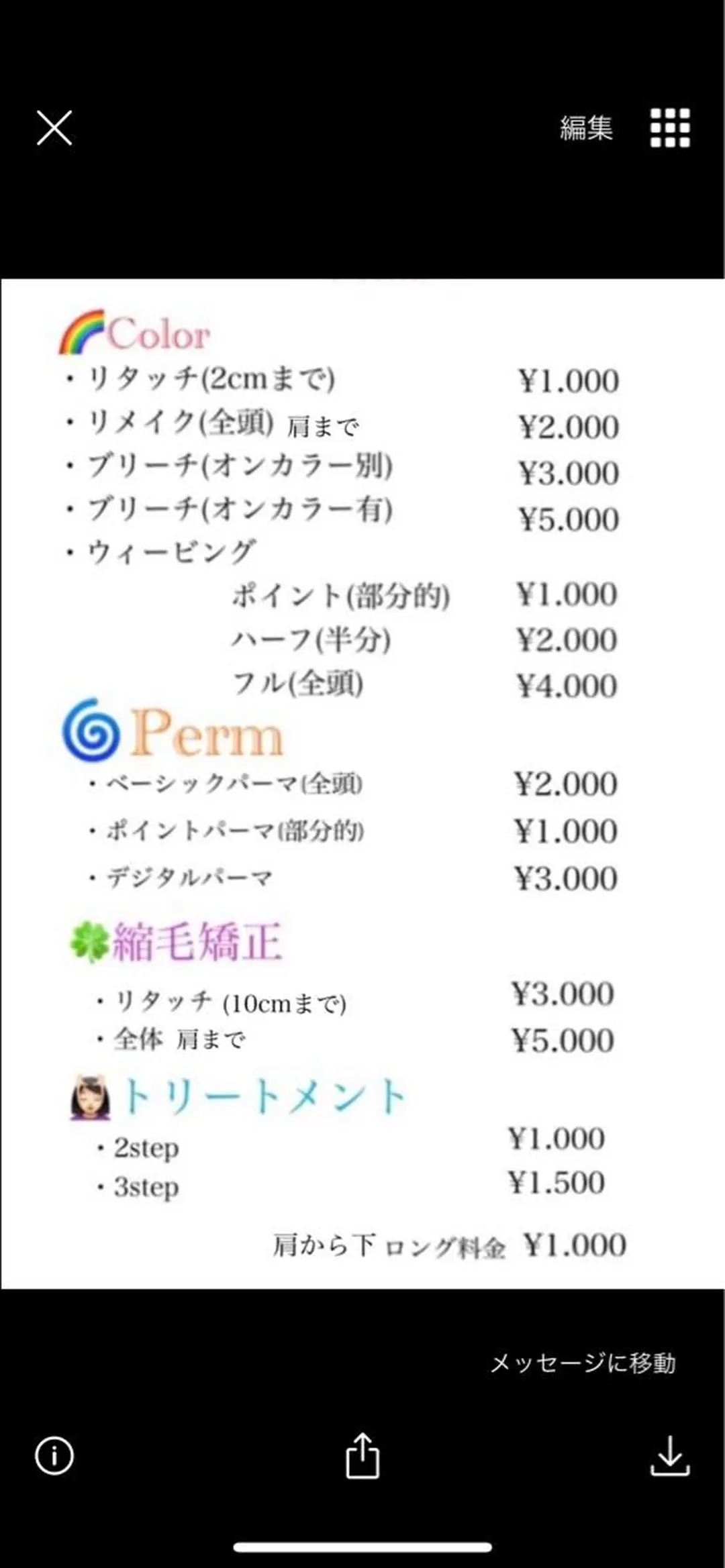Tap the ¥5.000 ブリーチ(オンカラー有) price
The width and height of the screenshot is (725, 1568).
(x=569, y=519)
